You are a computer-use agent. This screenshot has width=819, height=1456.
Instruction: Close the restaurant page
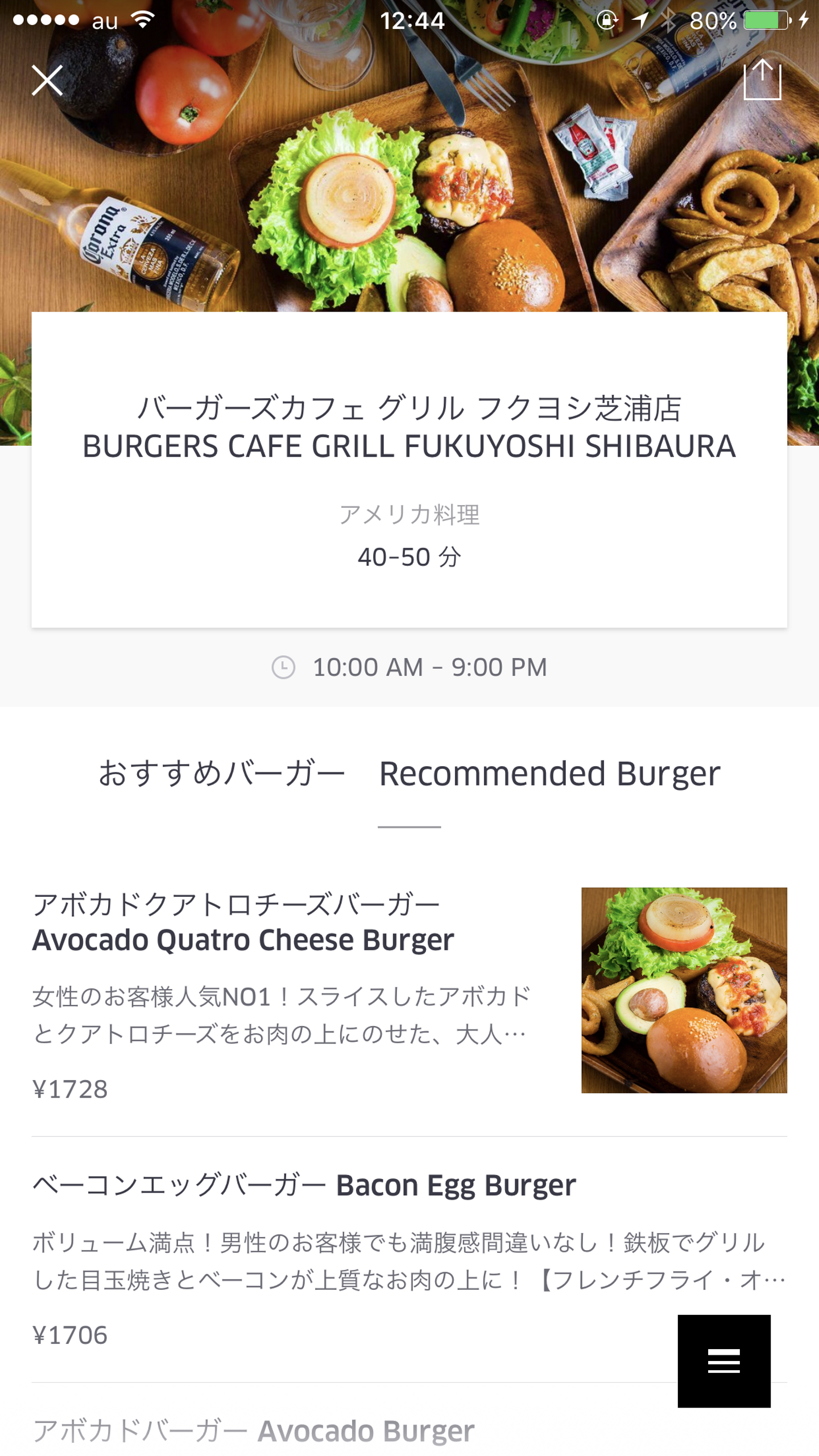[47, 80]
